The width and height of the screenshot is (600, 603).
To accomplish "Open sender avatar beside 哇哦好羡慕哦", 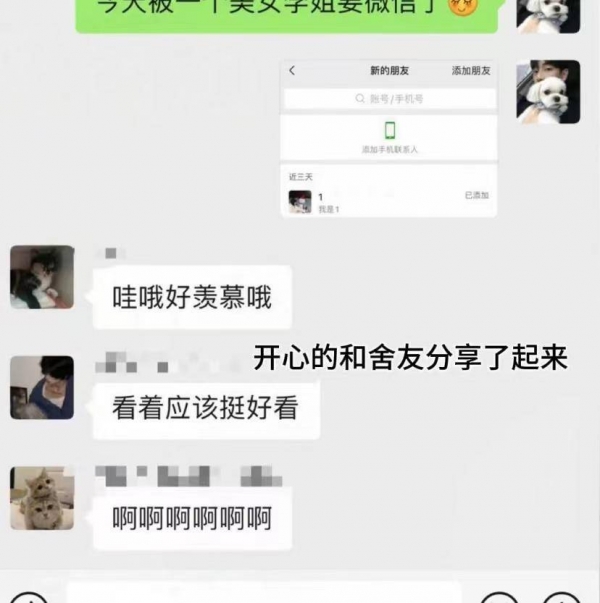I will pos(42,277).
